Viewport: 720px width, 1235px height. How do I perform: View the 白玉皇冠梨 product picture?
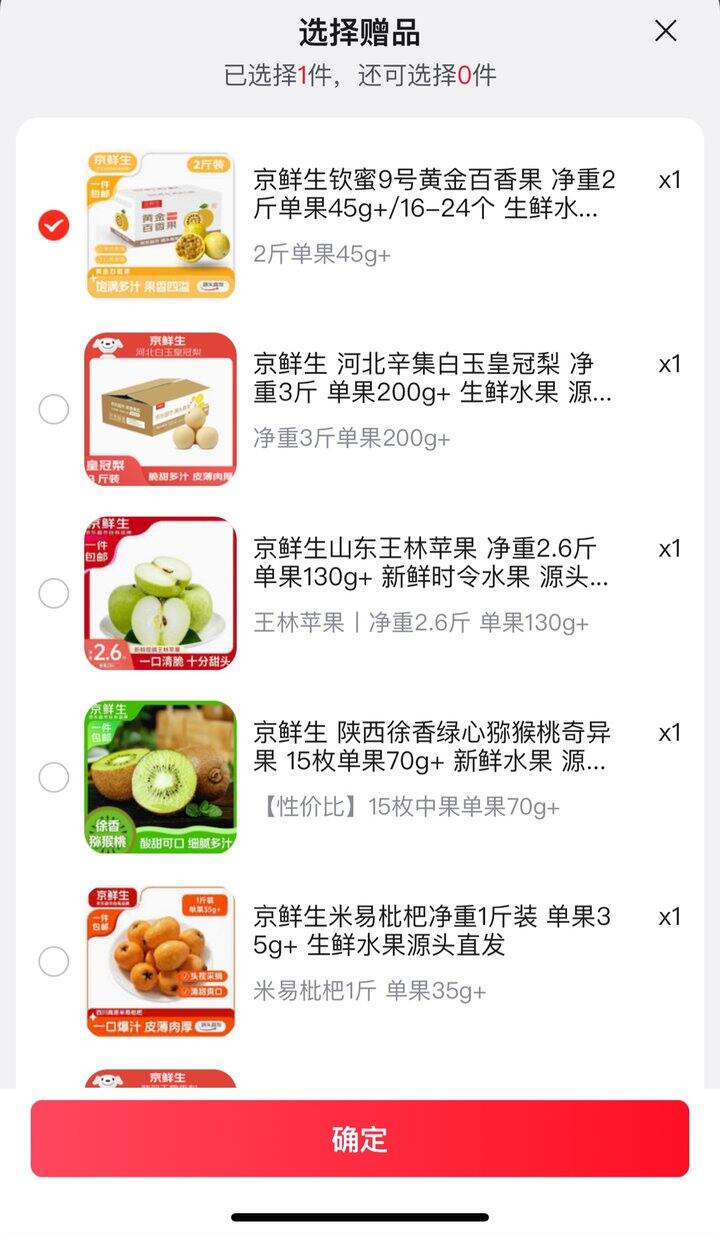coord(160,409)
